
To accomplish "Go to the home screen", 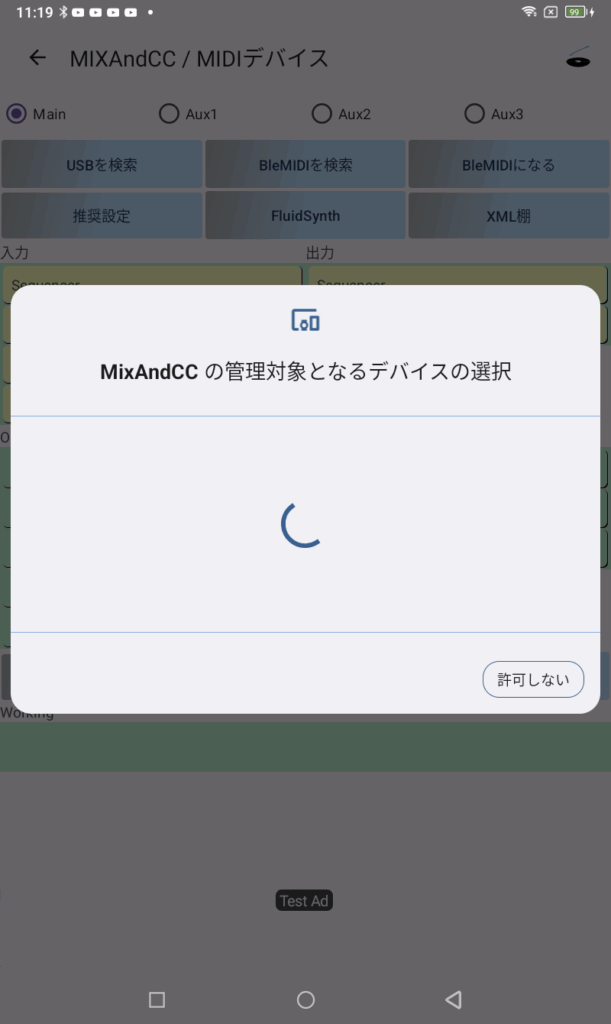I will (306, 999).
